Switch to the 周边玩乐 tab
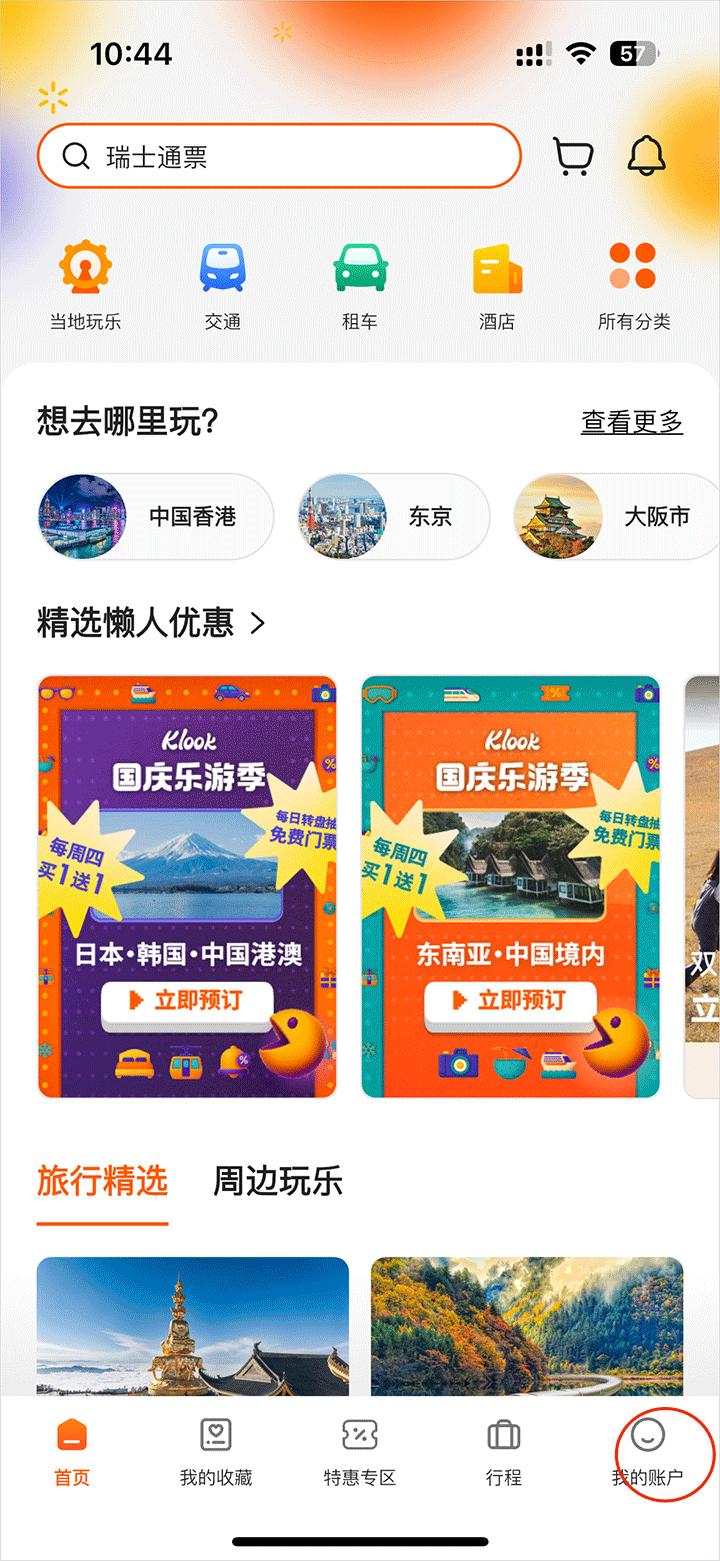720x1561 pixels. tap(277, 1182)
